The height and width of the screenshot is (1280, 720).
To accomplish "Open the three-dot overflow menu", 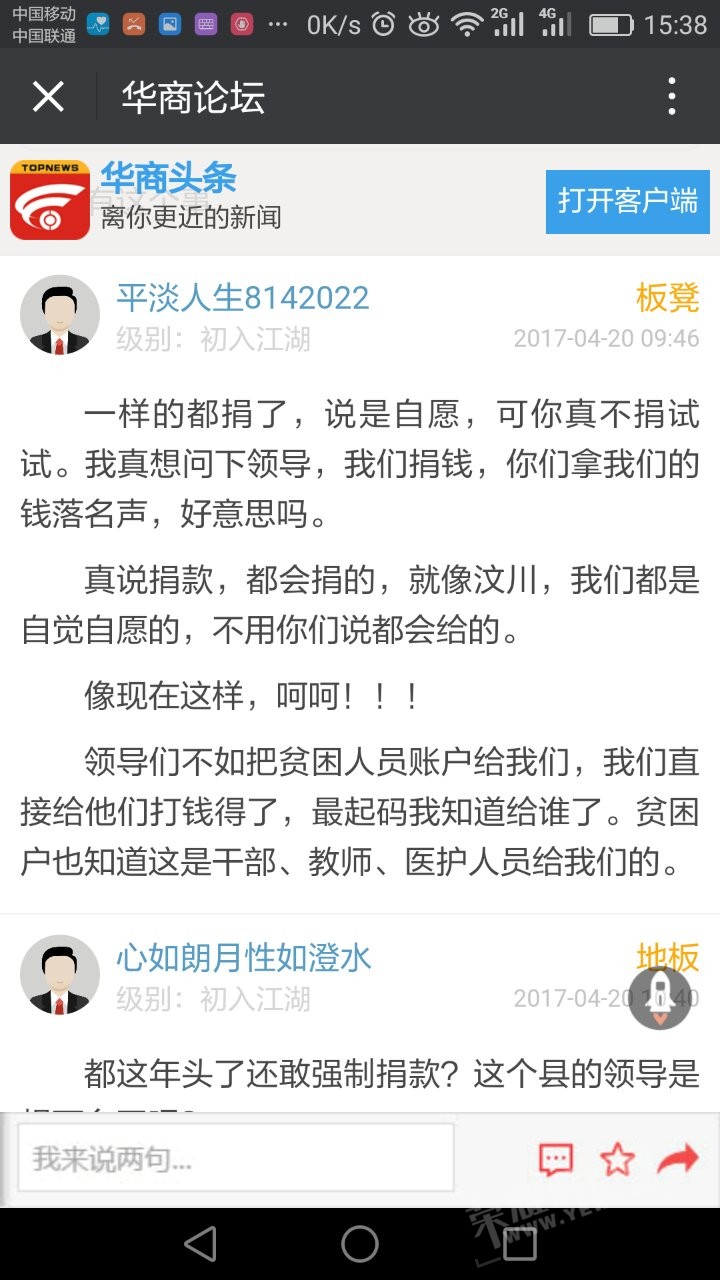I will tap(672, 97).
